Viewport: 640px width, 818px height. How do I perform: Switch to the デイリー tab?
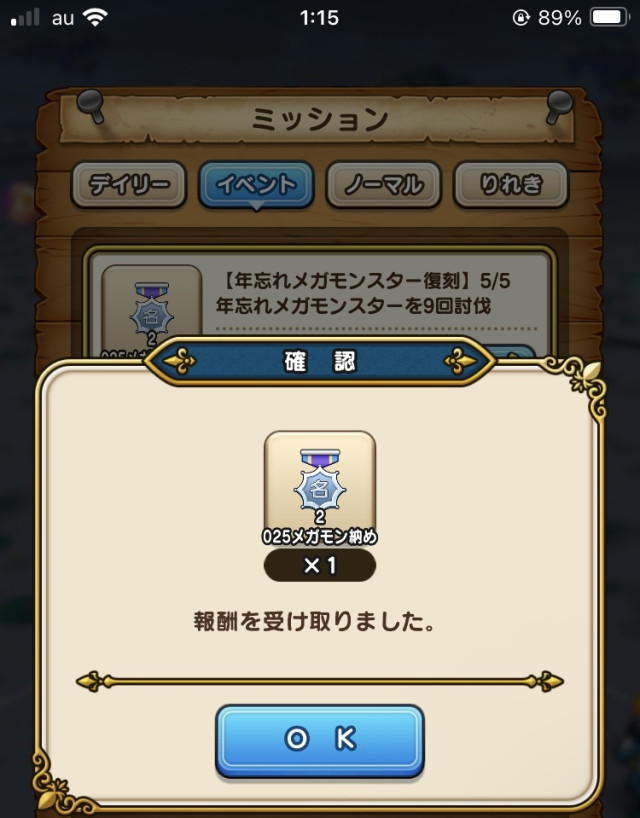point(129,185)
